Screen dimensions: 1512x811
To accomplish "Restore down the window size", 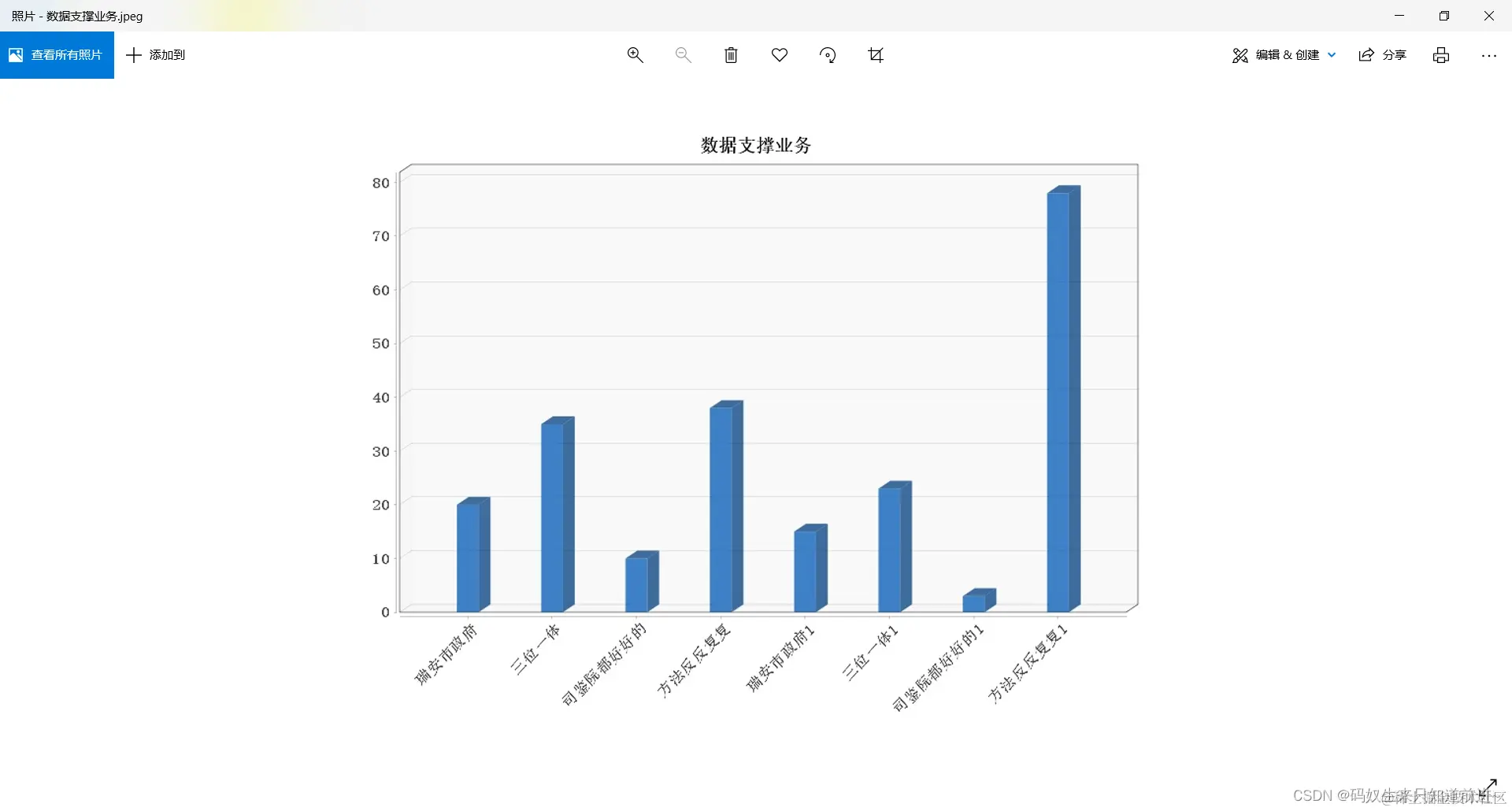I will [1444, 16].
